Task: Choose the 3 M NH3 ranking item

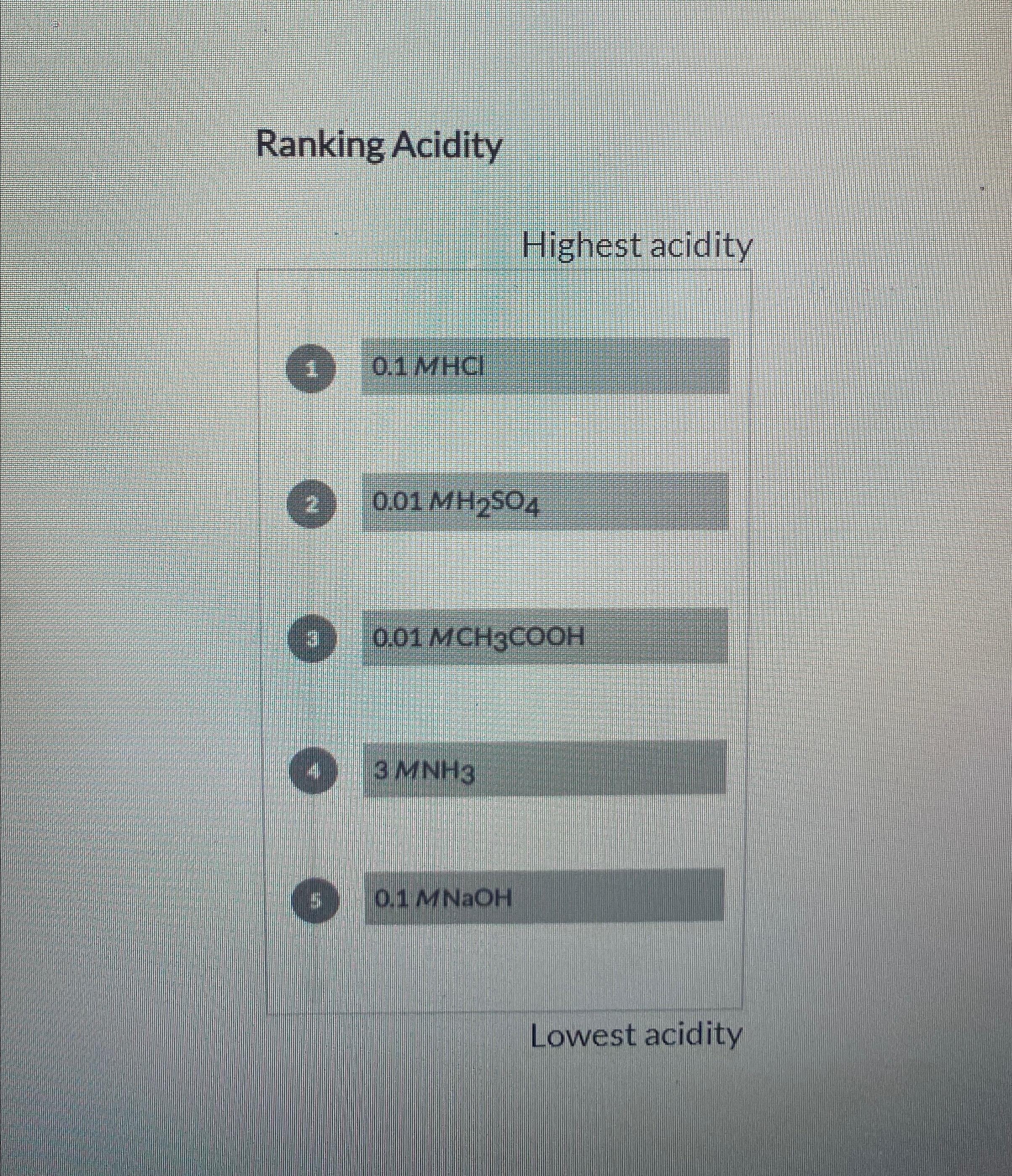Action: click(x=545, y=768)
